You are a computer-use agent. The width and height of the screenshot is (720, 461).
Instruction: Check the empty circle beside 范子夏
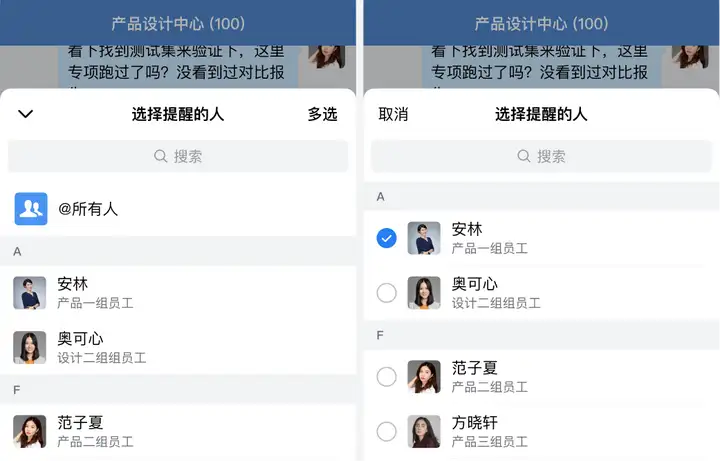tap(386, 377)
